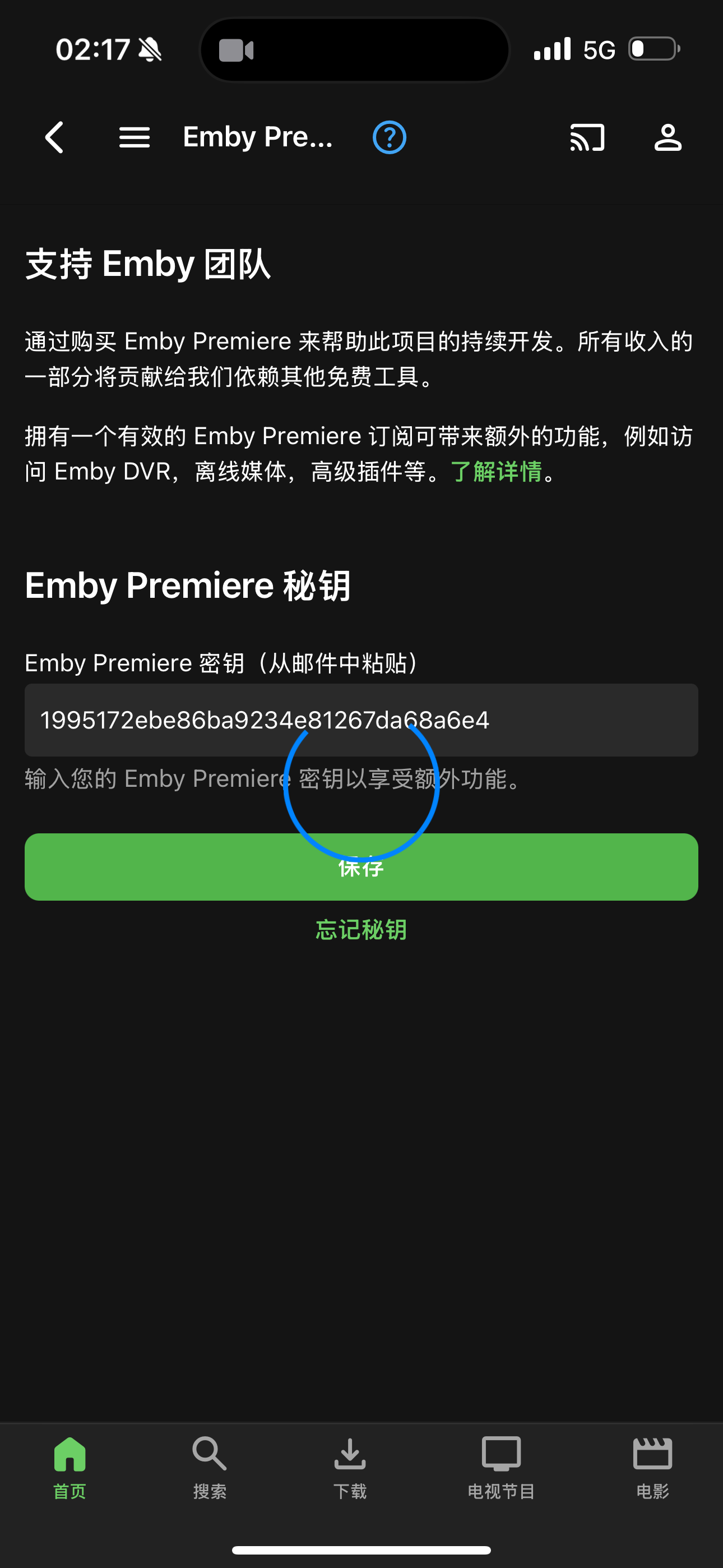Focus the Emby Premiere 密钥 input field
The image size is (723, 1568).
coord(361,720)
